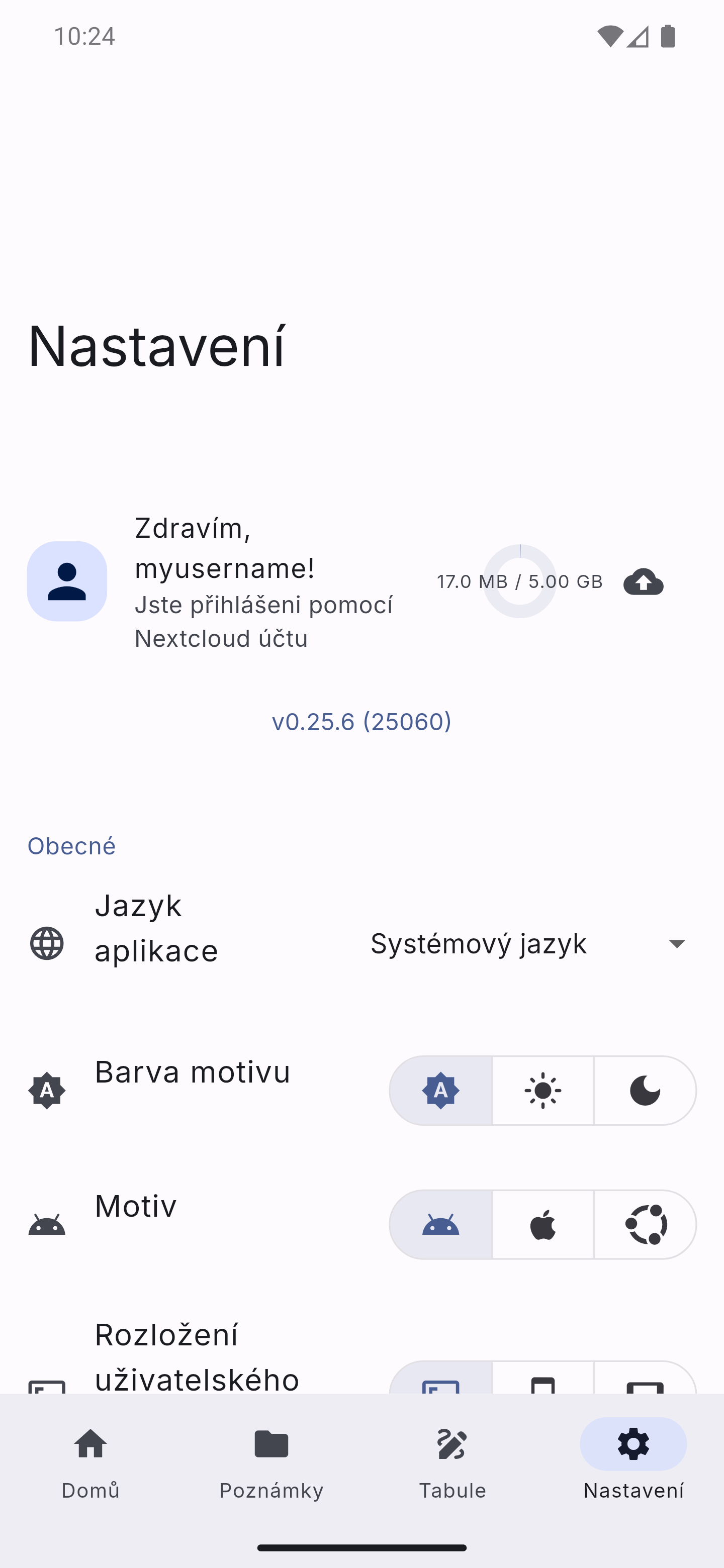This screenshot has width=724, height=1568.
Task: Select automatic theme color mode
Action: point(441,1090)
